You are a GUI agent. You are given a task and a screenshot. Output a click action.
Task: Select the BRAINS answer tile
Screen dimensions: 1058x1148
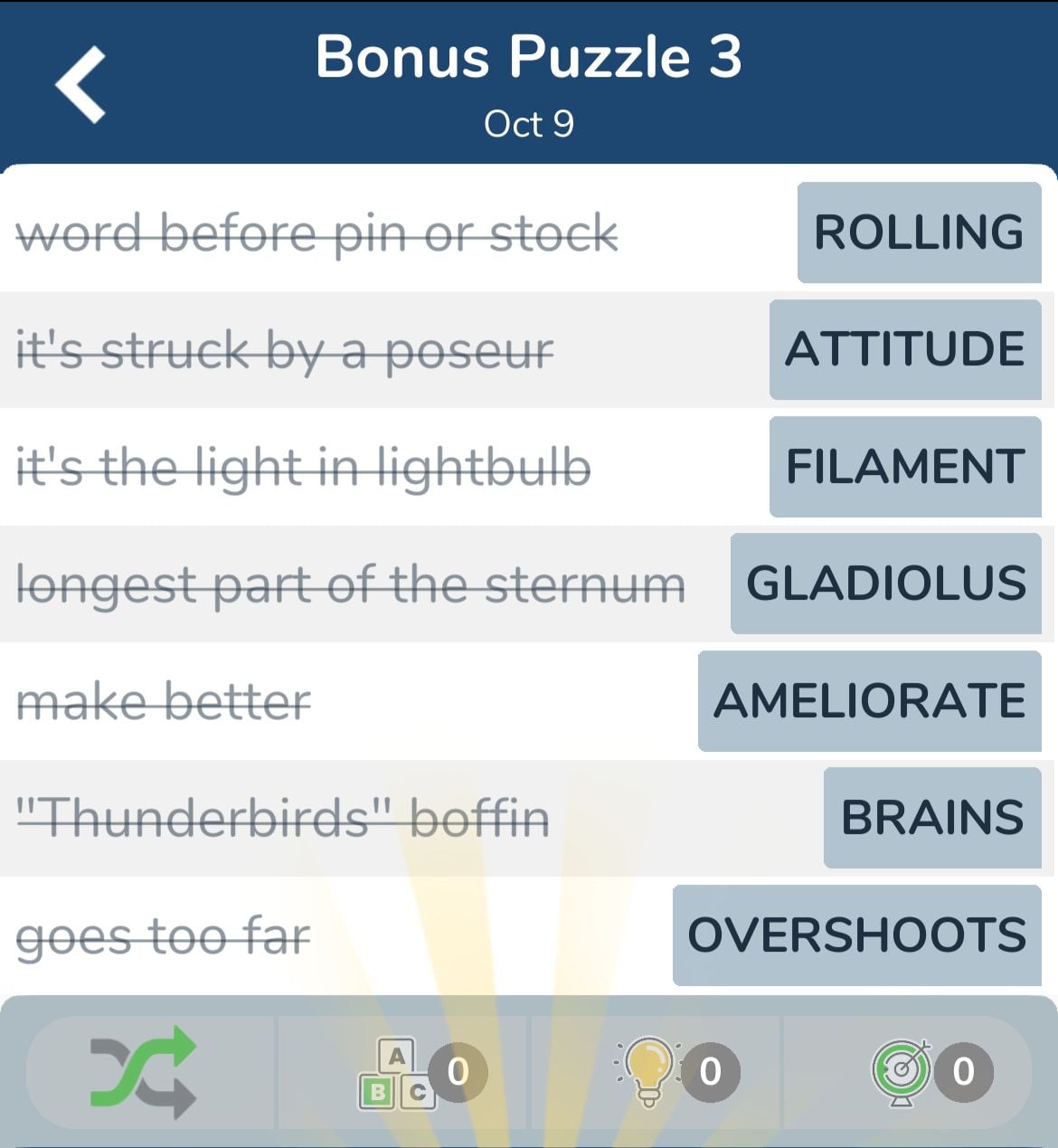coord(932,818)
